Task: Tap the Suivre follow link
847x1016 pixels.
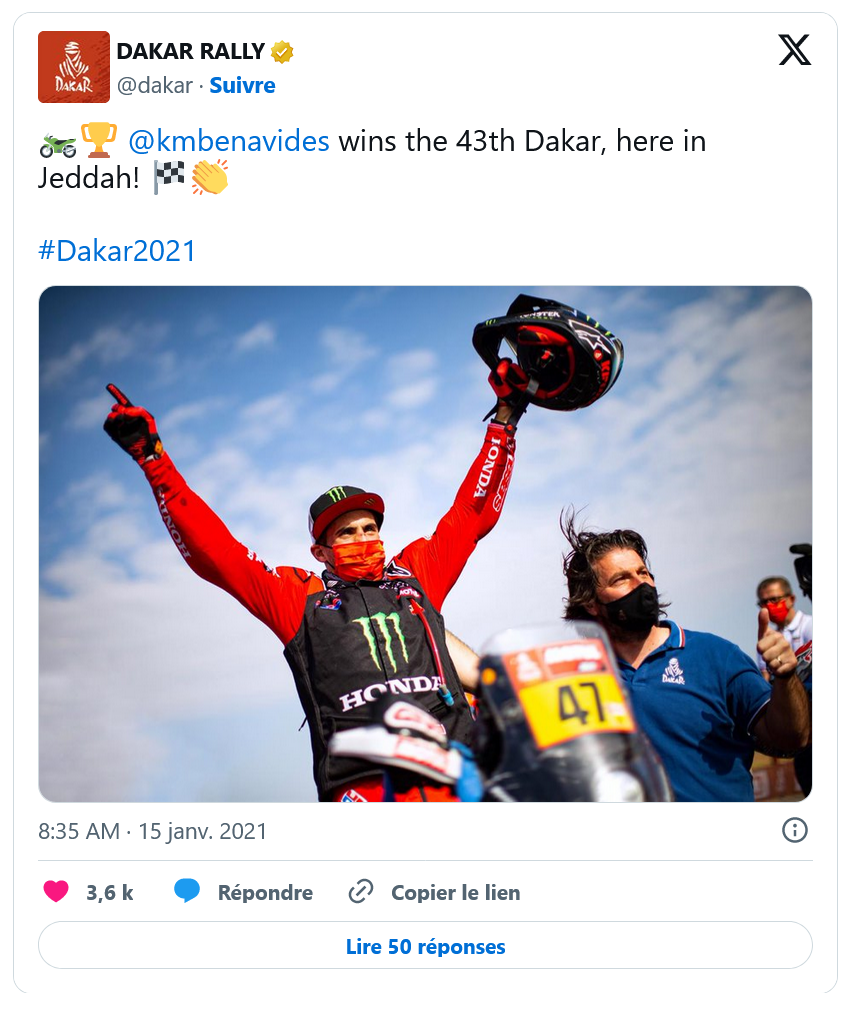Action: [243, 86]
